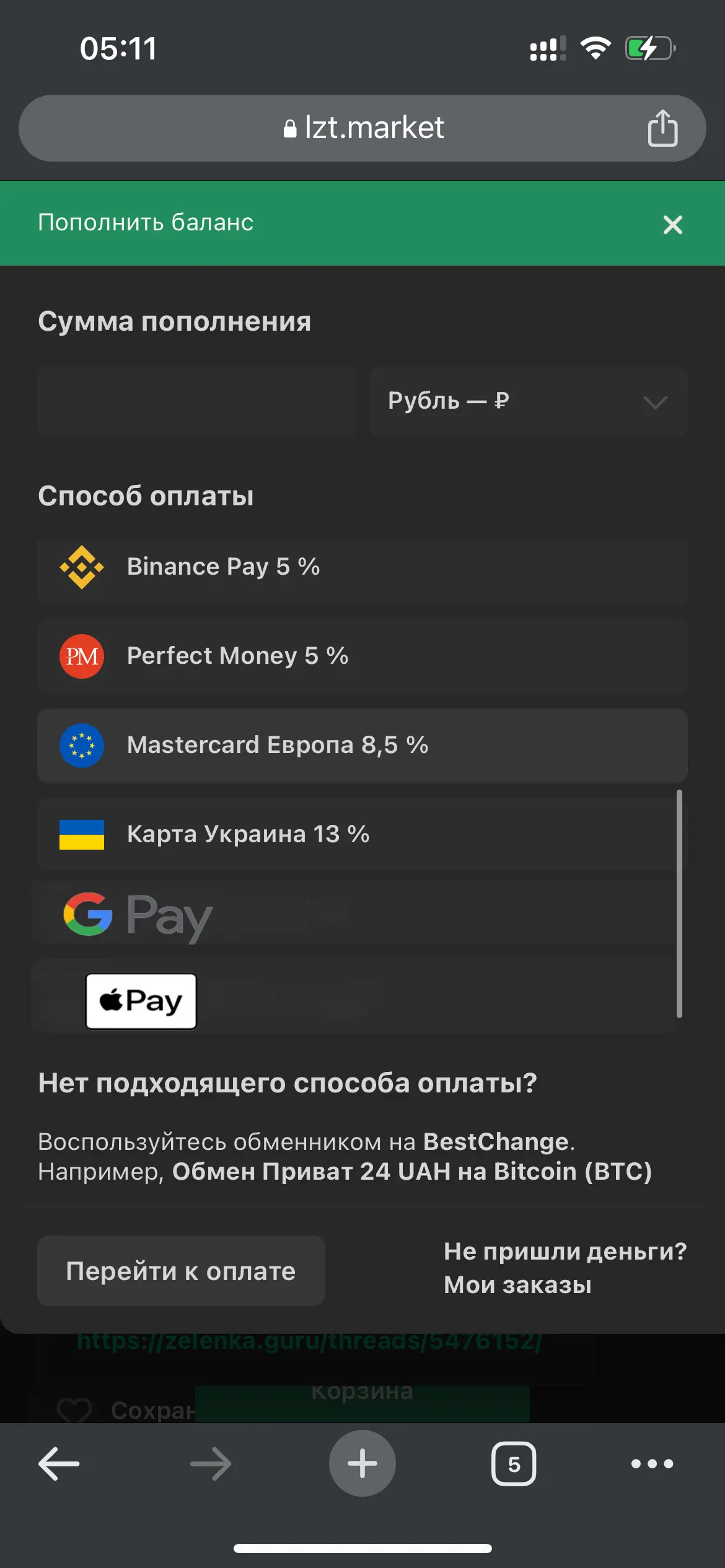The width and height of the screenshot is (725, 1568).
Task: Close the Пополнить баланс dialog
Action: tap(672, 224)
